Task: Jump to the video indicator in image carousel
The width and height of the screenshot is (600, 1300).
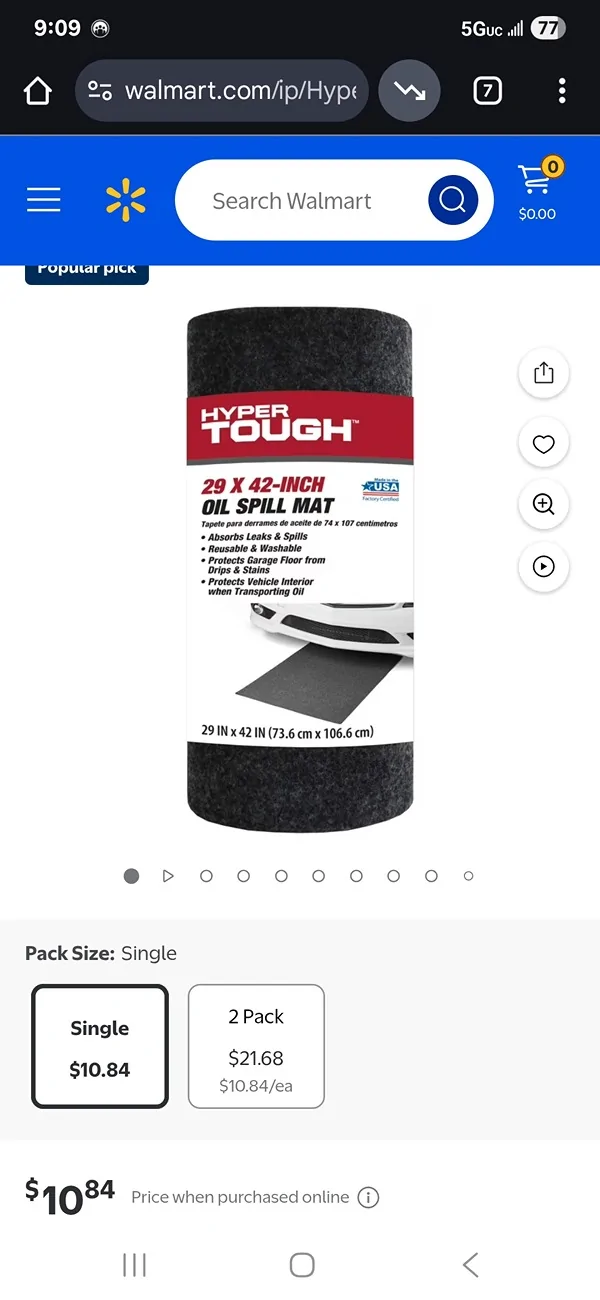Action: tap(168, 876)
